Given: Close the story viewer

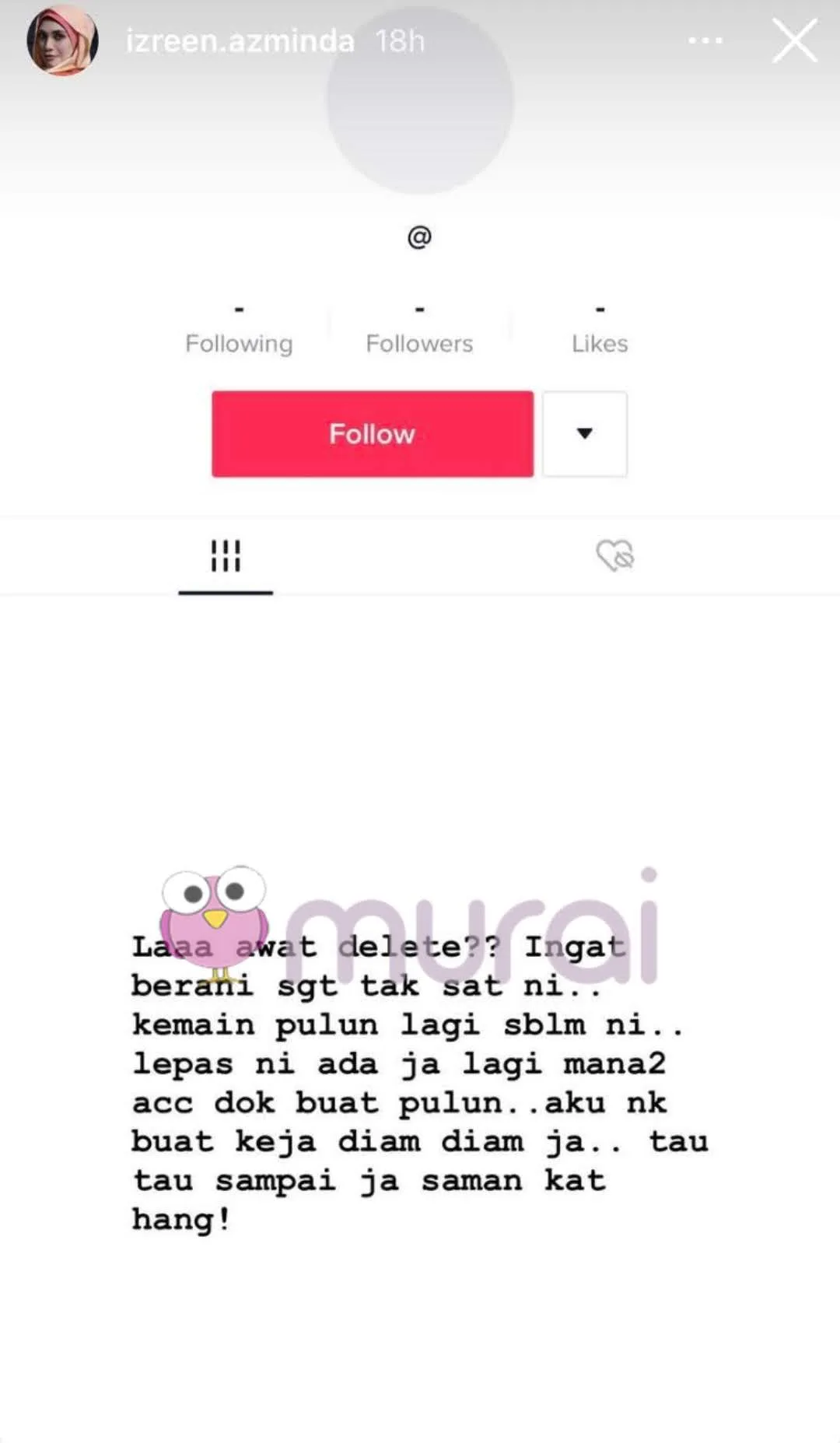Looking at the screenshot, I should tap(794, 40).
